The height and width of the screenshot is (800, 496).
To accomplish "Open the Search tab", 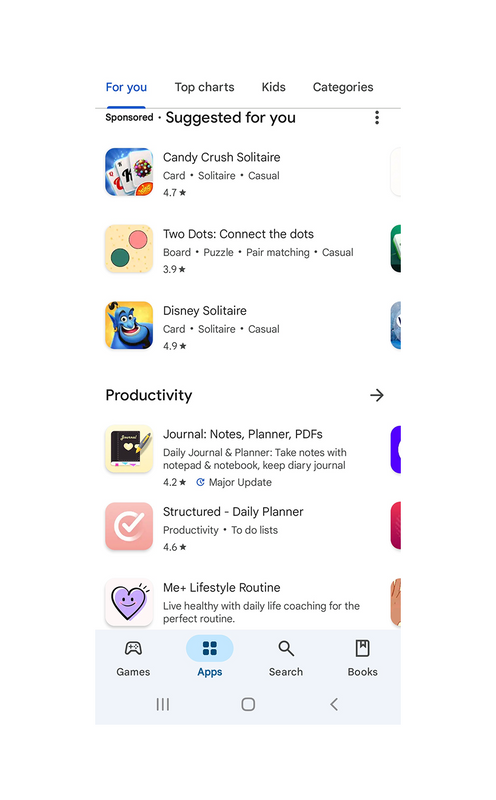I will click(286, 658).
